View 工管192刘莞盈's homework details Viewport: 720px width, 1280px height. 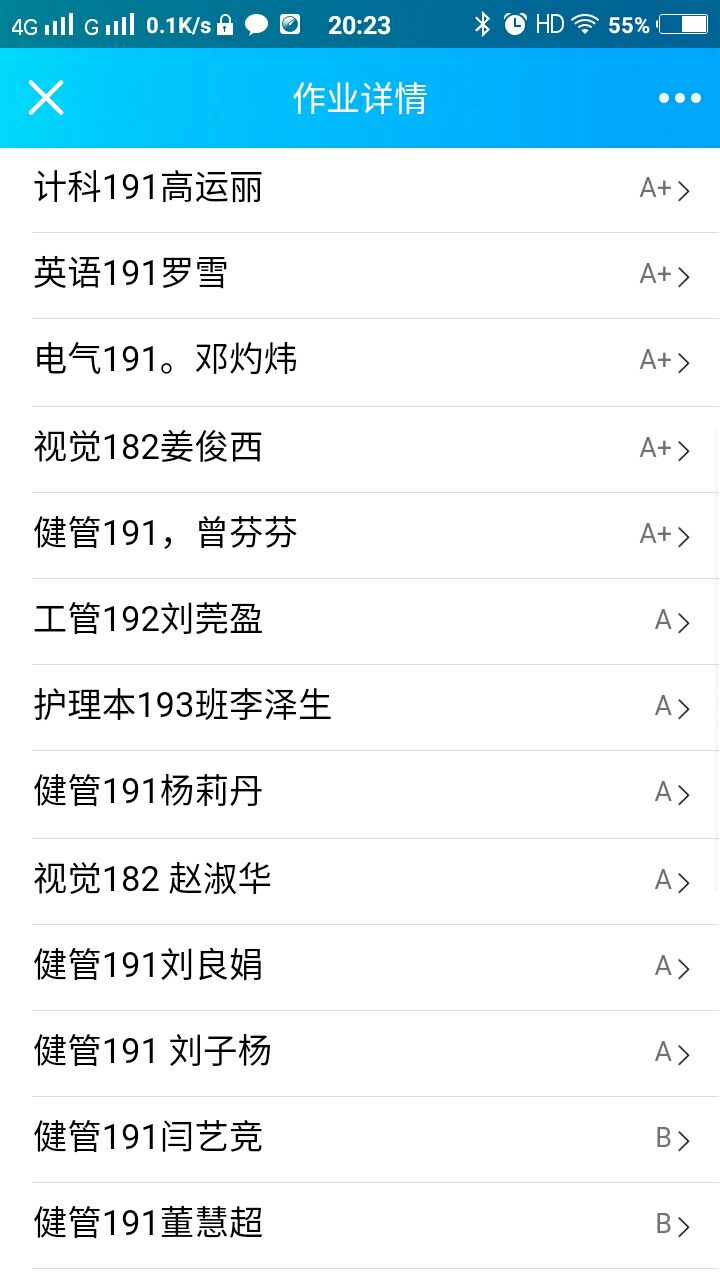click(x=360, y=620)
